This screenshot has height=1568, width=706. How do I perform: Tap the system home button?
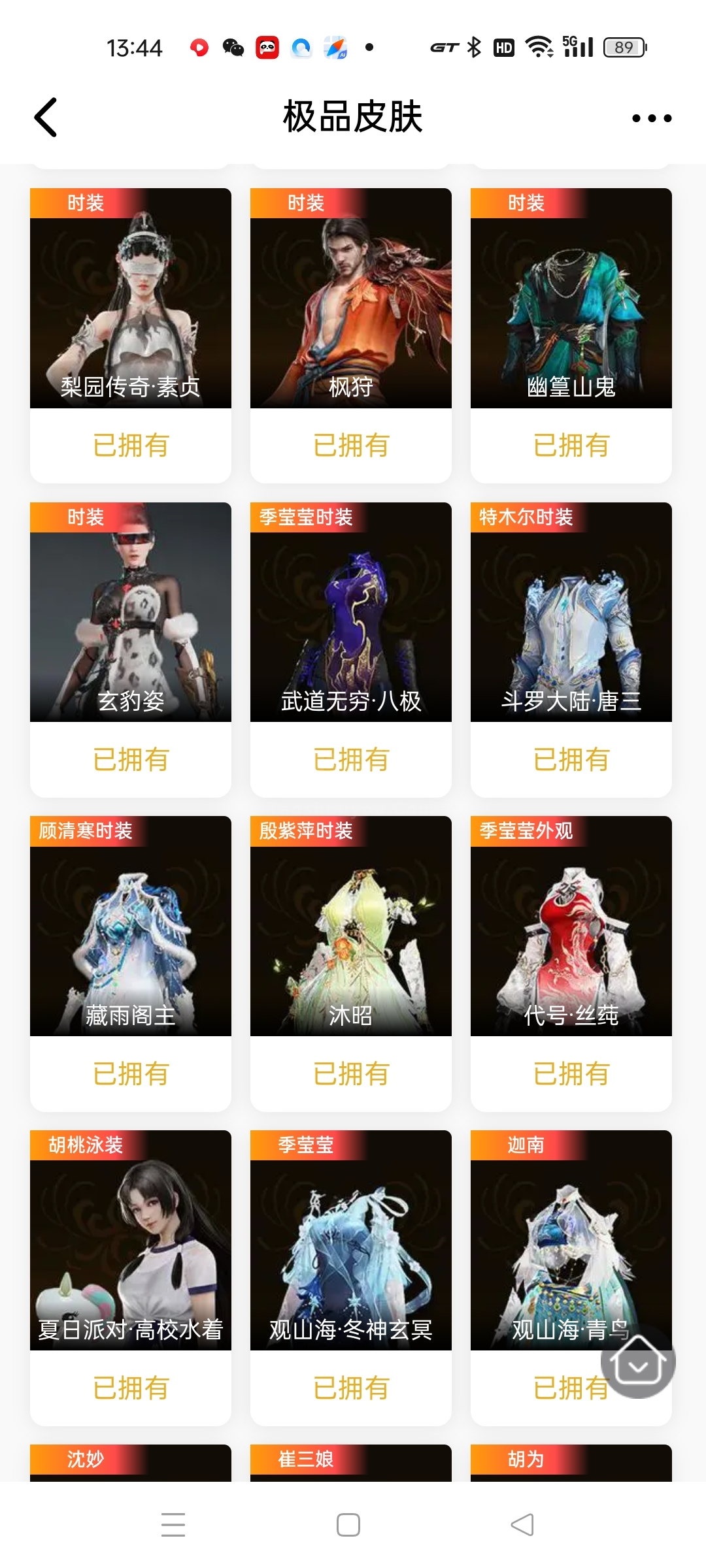coord(348,1524)
